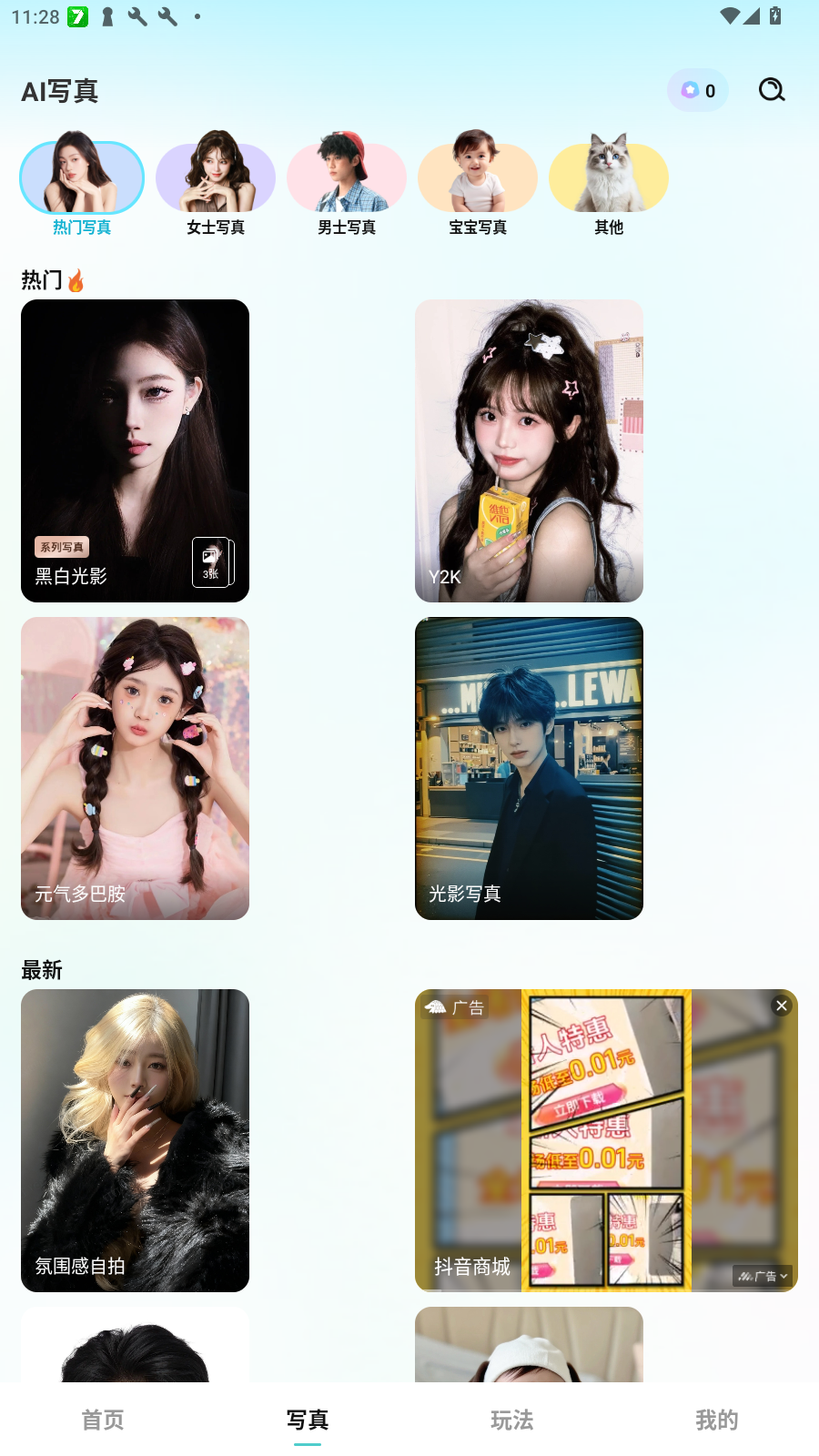Select the 女士写真 category
Viewport: 819px width, 1456px height.
coord(216,185)
